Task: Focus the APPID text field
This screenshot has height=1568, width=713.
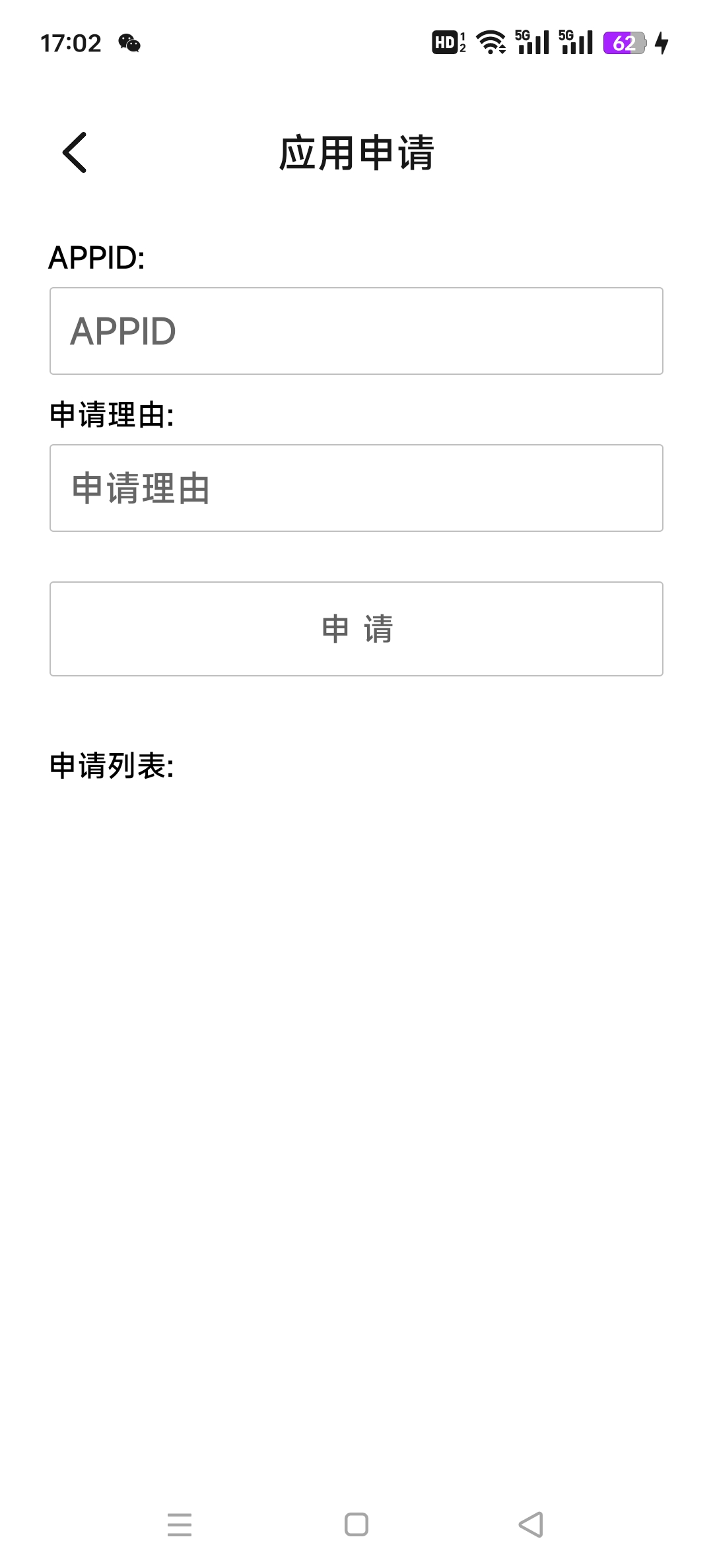Action: click(356, 331)
